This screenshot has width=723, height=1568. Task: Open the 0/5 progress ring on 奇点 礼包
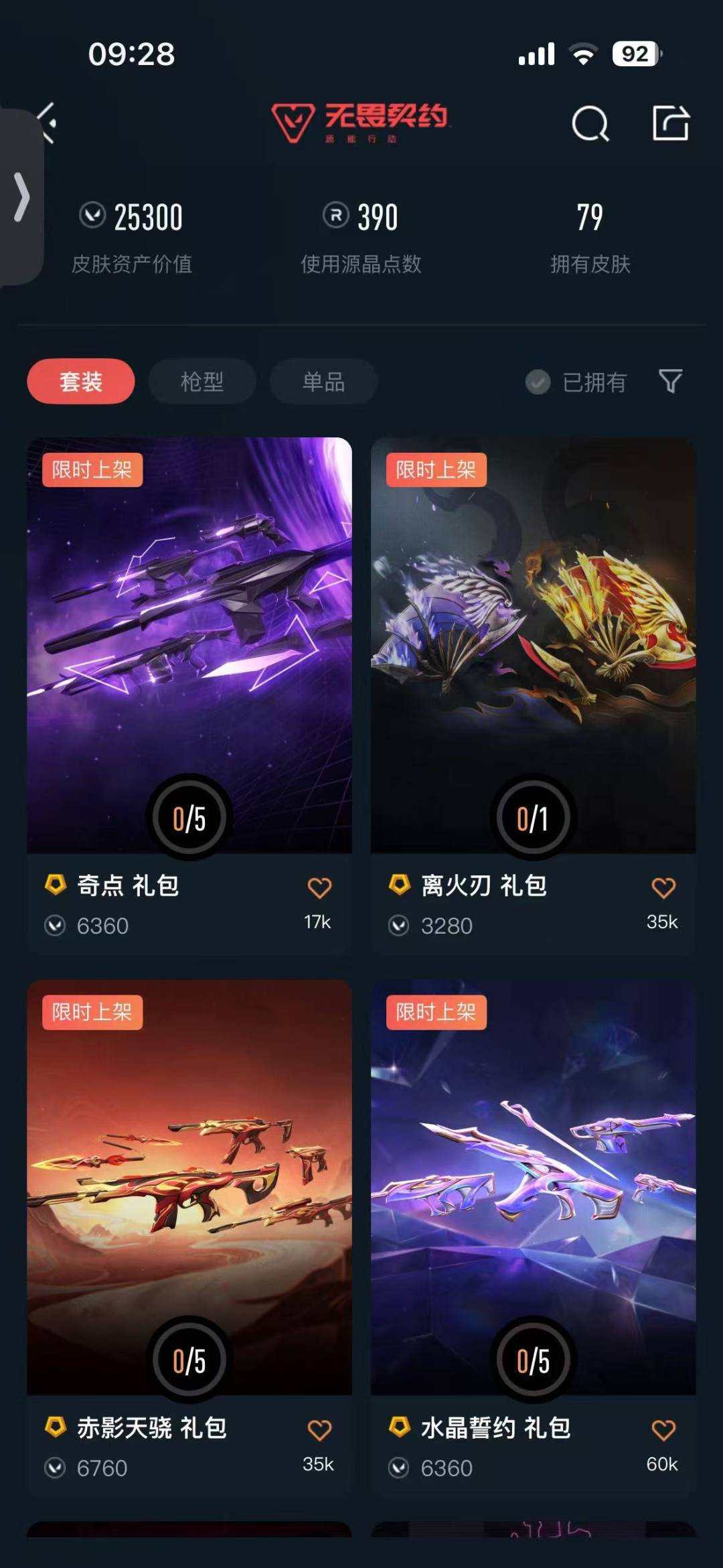click(189, 816)
